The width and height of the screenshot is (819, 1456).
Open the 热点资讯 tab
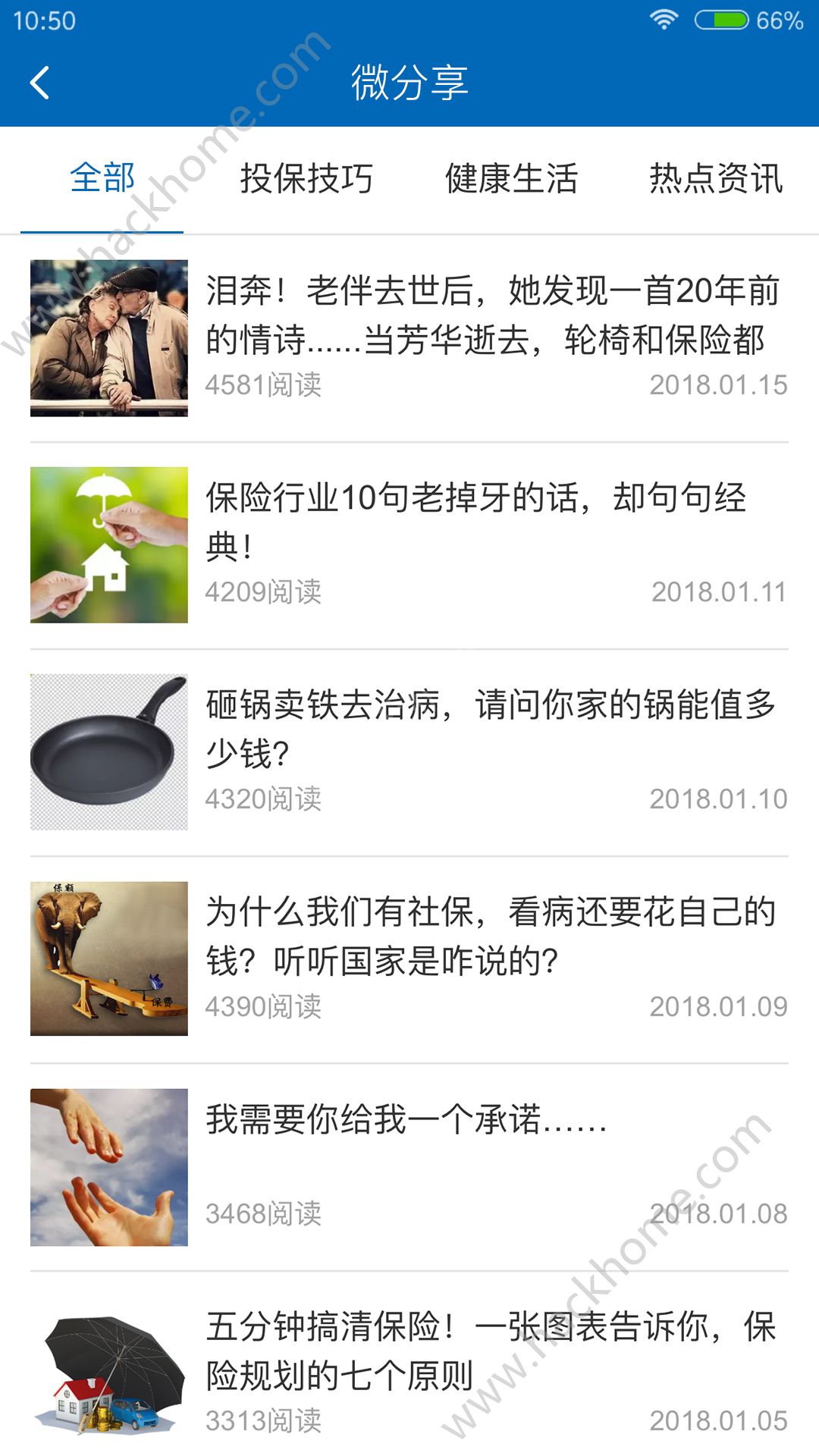tap(714, 179)
